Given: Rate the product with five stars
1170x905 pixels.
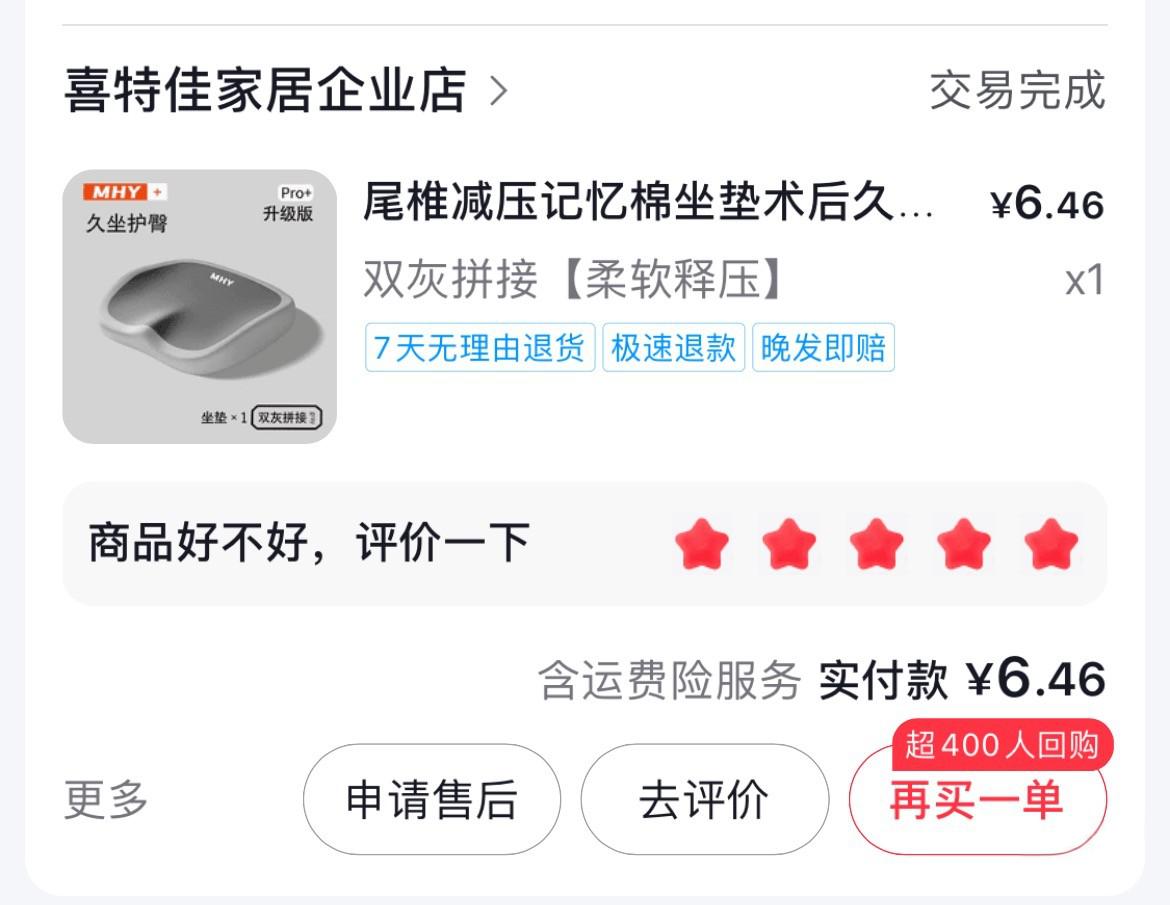Looking at the screenshot, I should click(1051, 545).
